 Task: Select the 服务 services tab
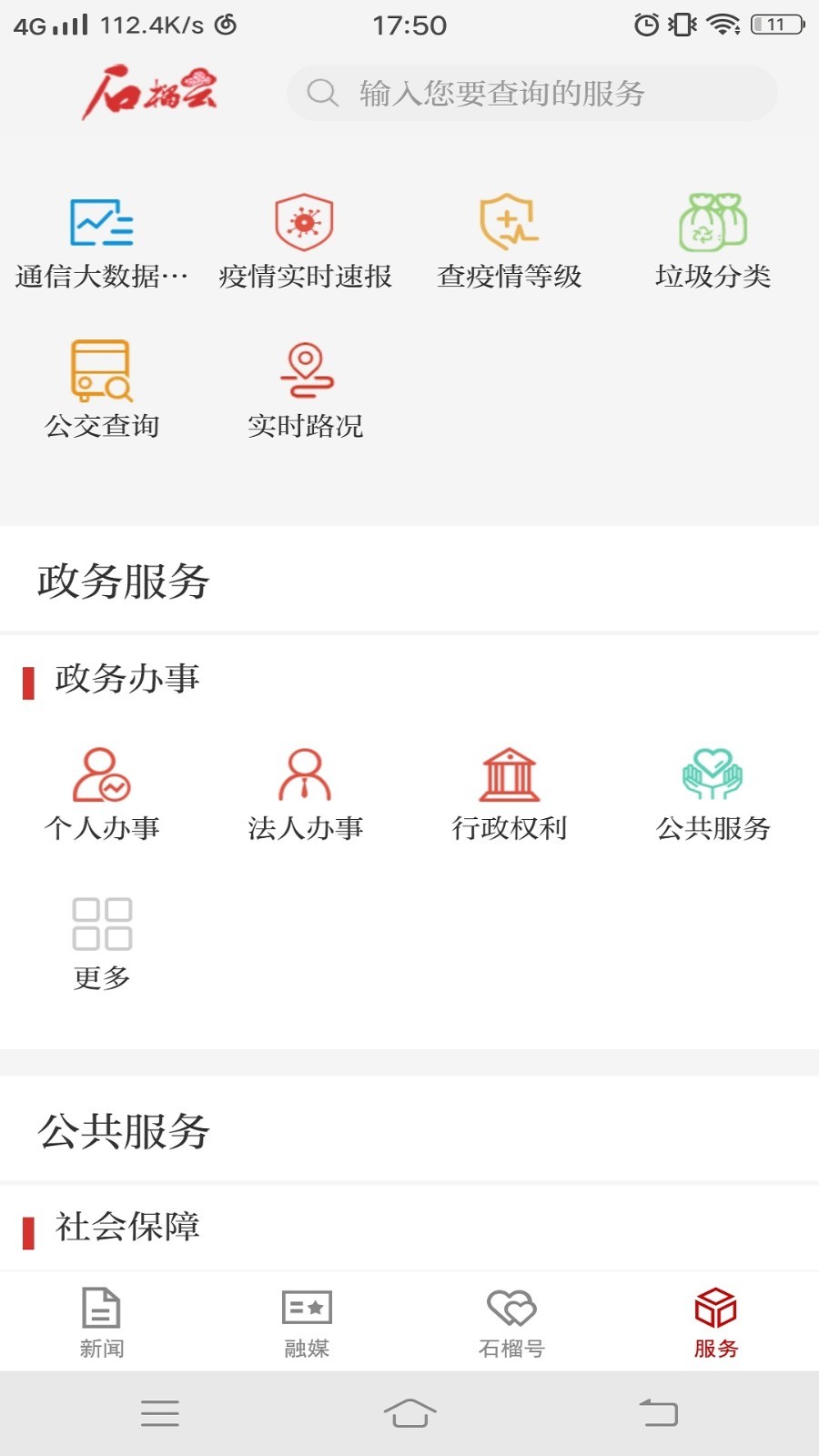[x=716, y=1321]
